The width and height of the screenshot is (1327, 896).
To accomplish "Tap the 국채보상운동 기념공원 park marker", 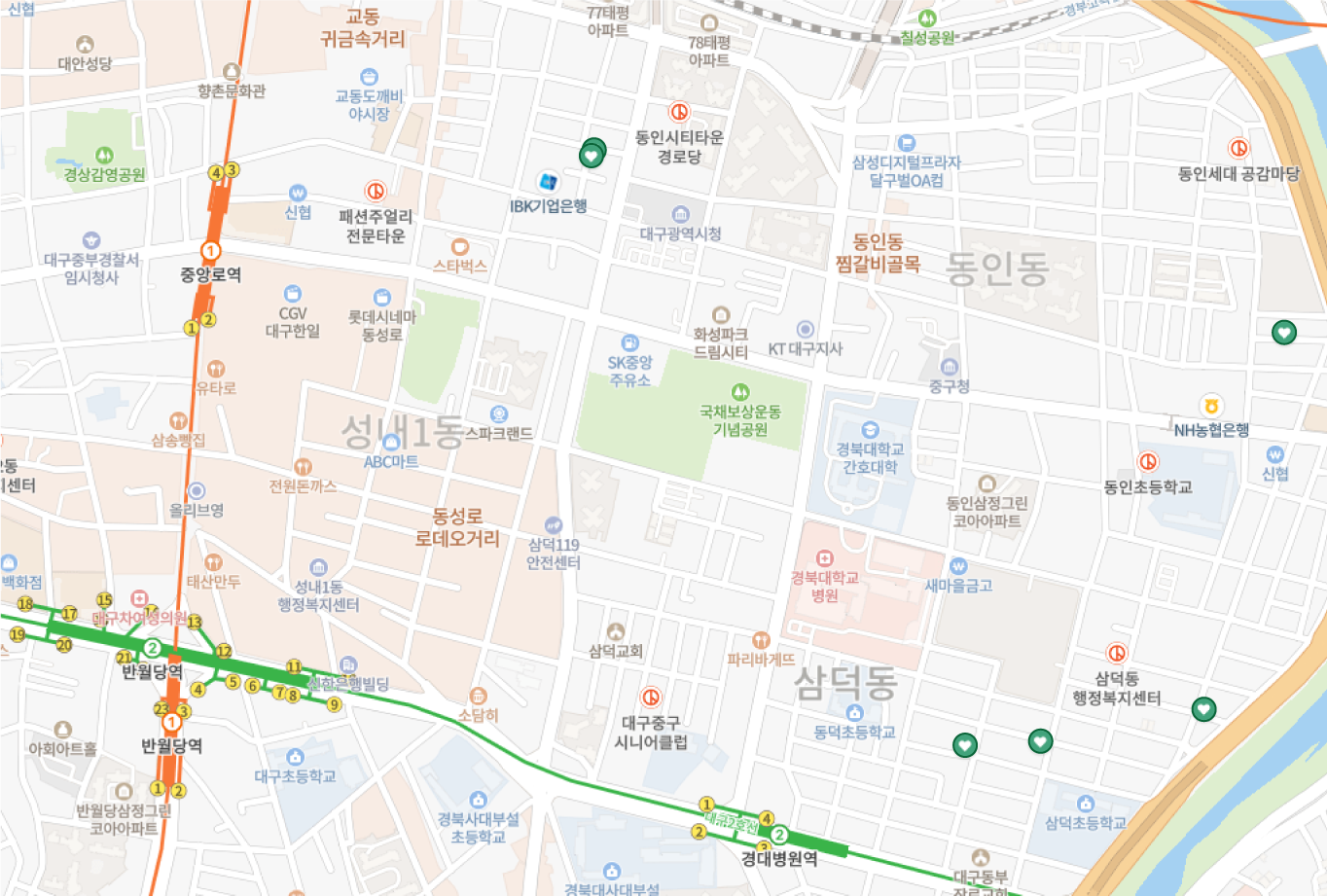I will coord(740,392).
